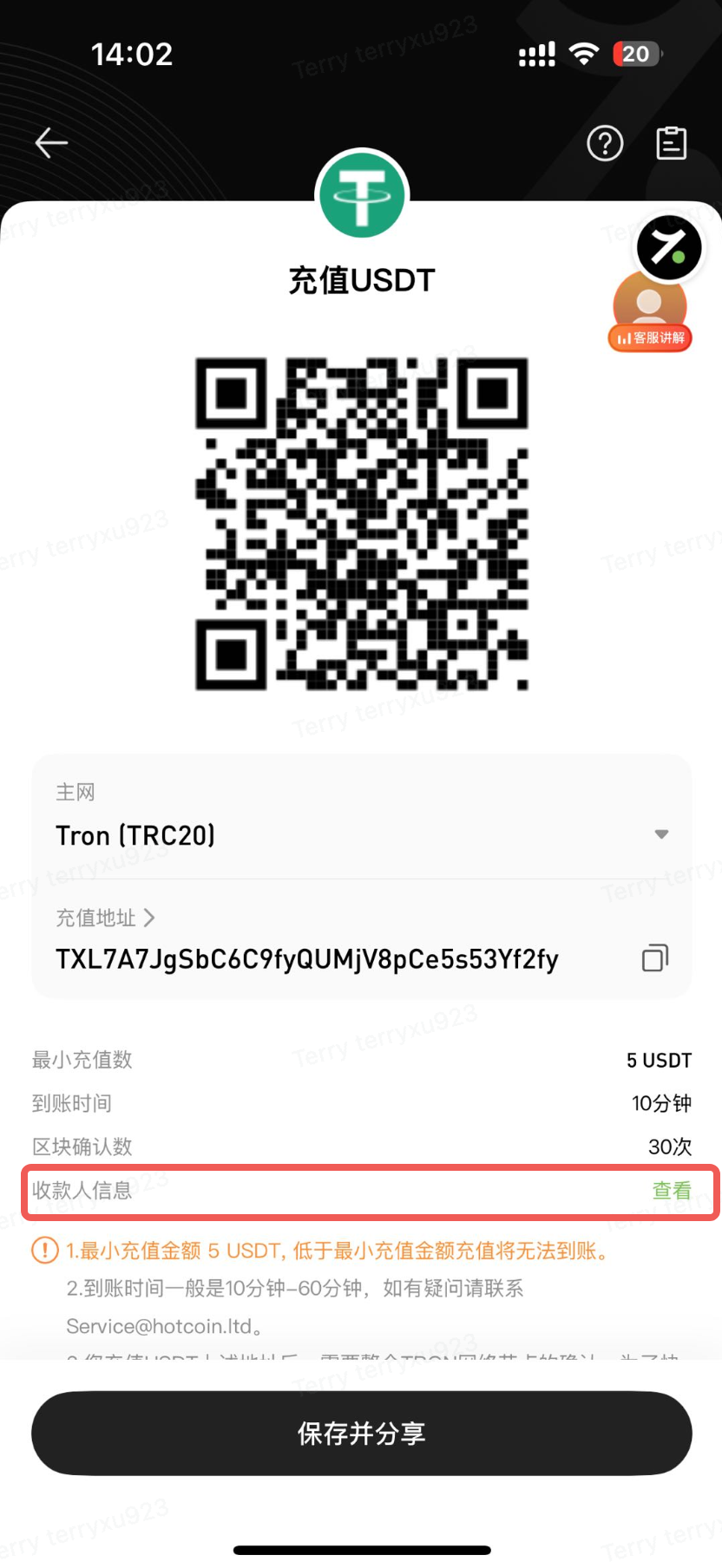Open the help question mark icon

[x=605, y=143]
